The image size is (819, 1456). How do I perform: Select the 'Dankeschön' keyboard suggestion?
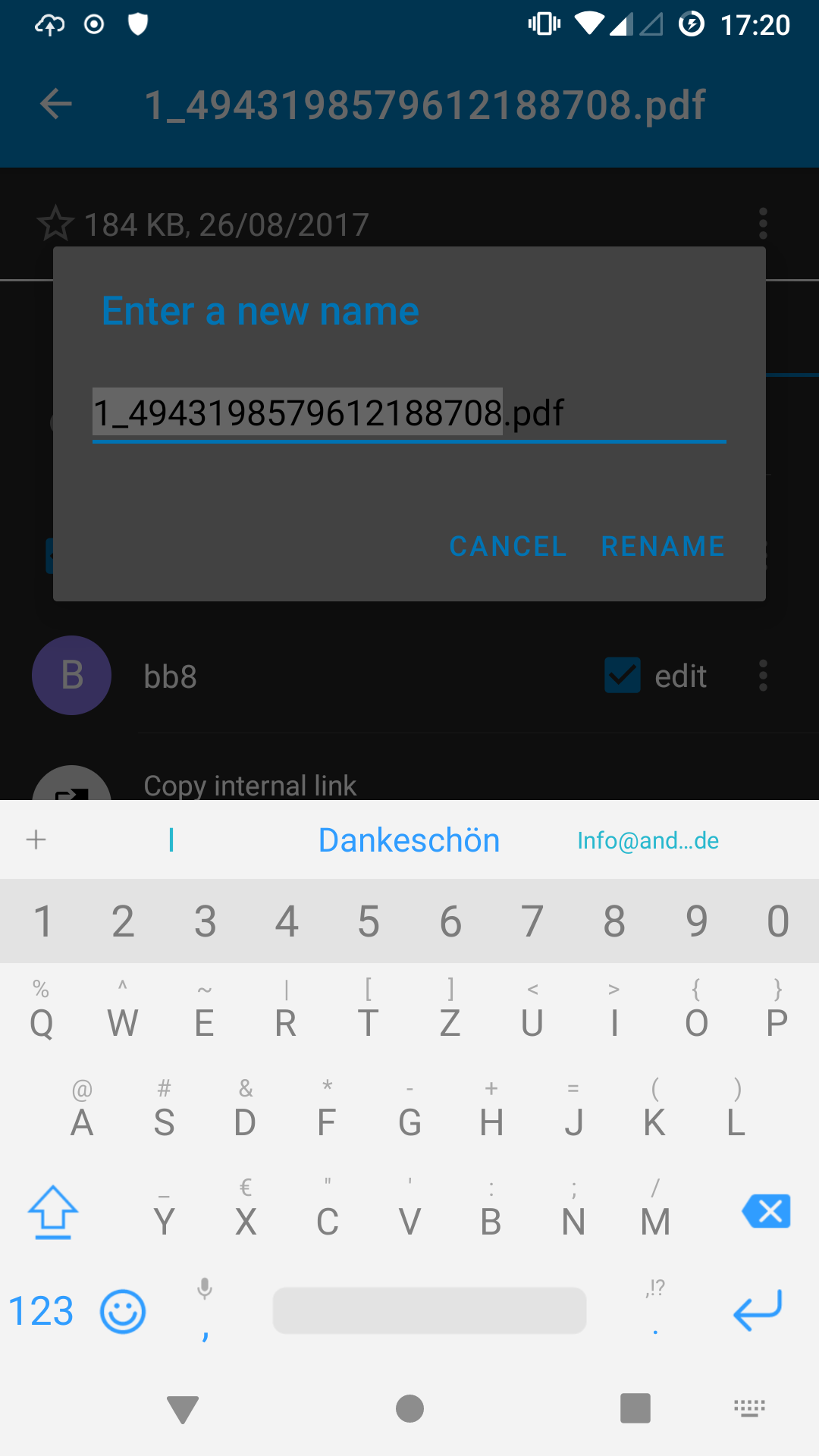409,840
